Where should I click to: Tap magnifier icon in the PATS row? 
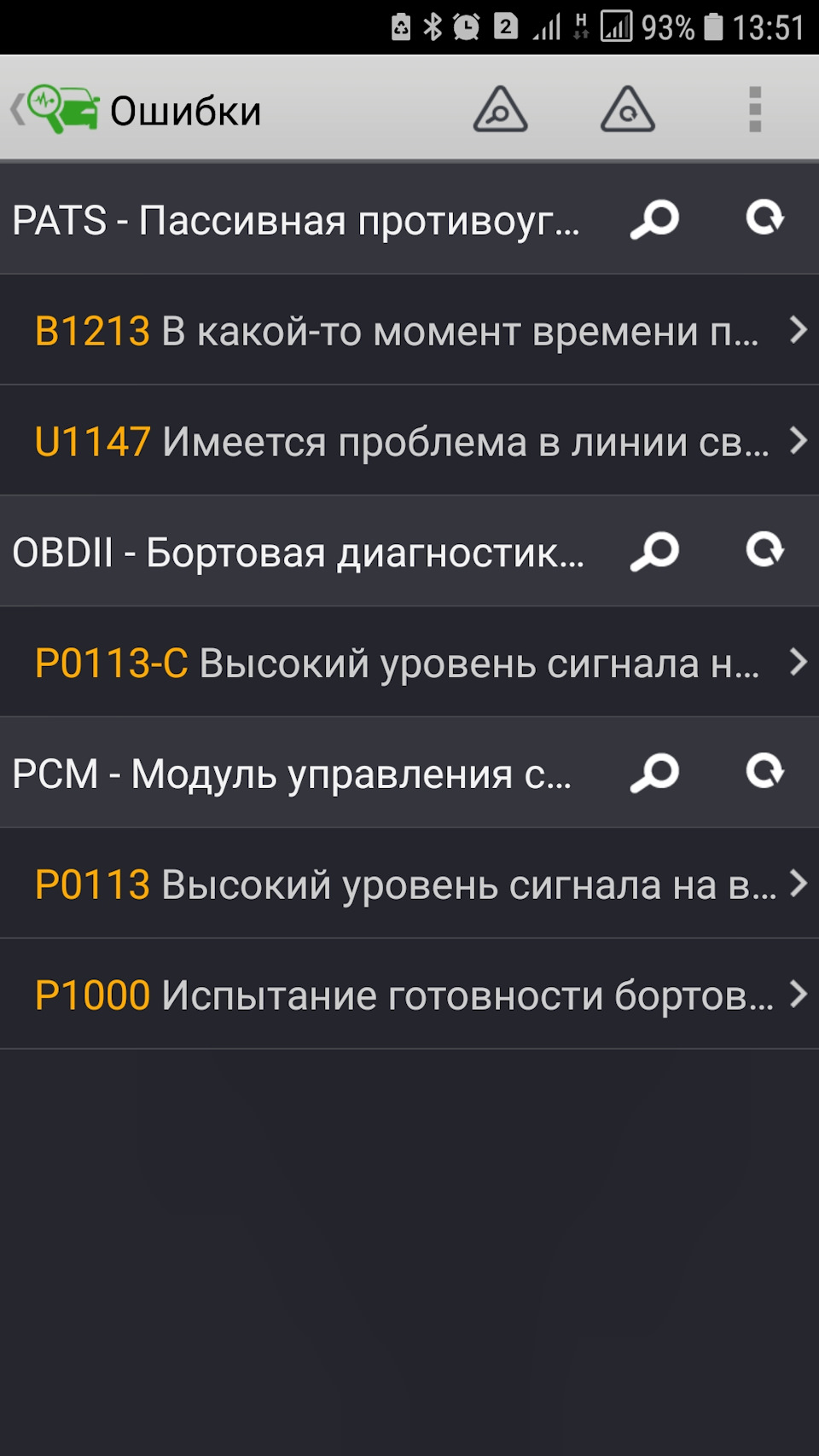tap(654, 219)
